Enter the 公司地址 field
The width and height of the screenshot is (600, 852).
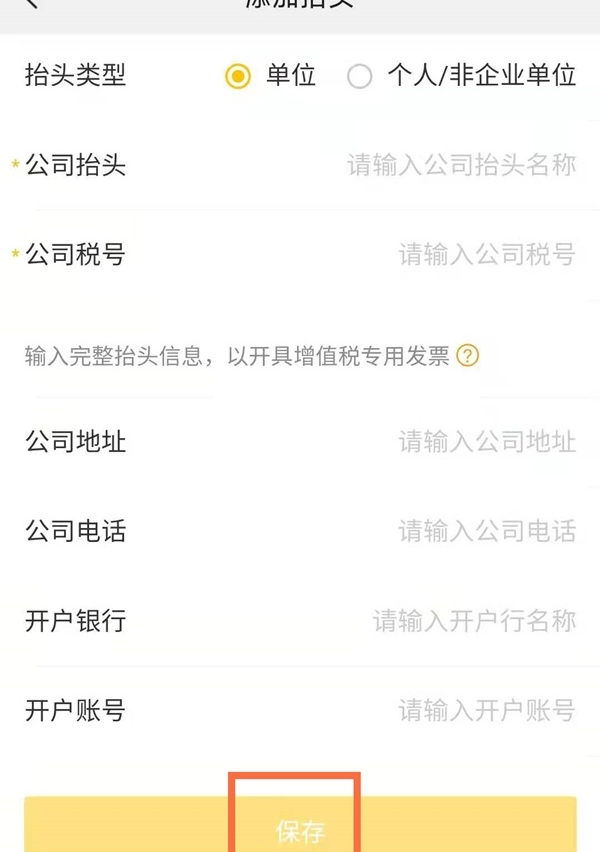tap(486, 441)
